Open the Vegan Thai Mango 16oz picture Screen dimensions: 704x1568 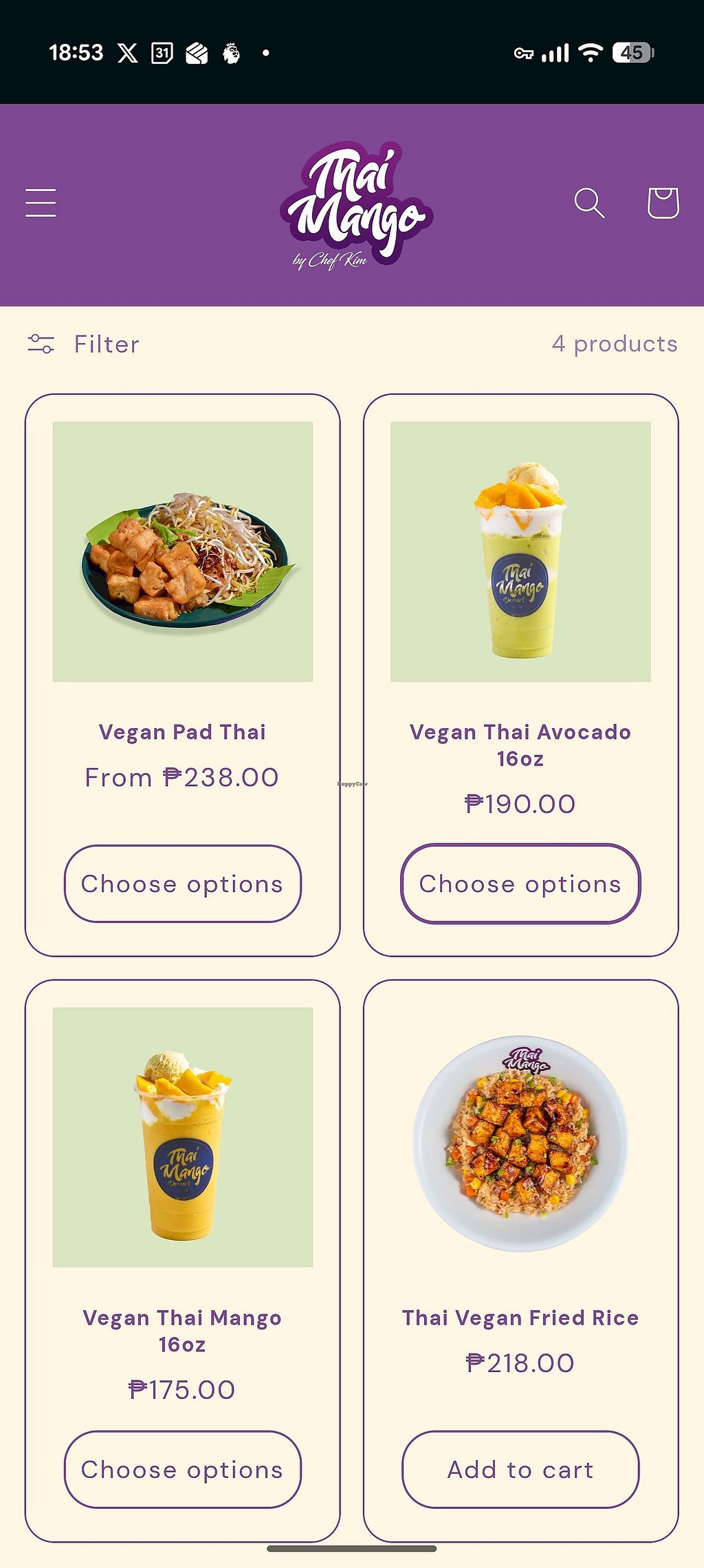pos(183,1137)
